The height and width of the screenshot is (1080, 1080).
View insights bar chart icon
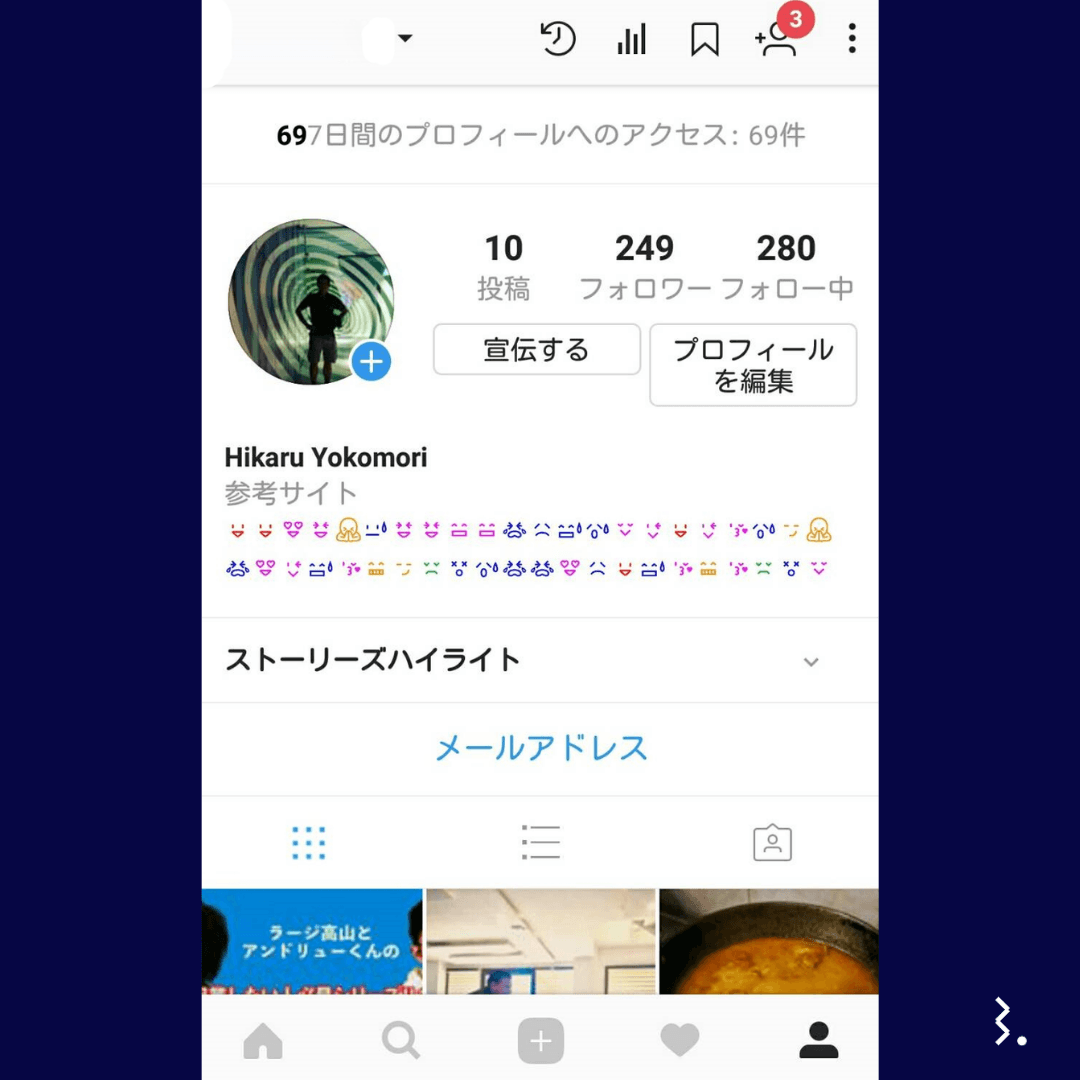tap(631, 39)
